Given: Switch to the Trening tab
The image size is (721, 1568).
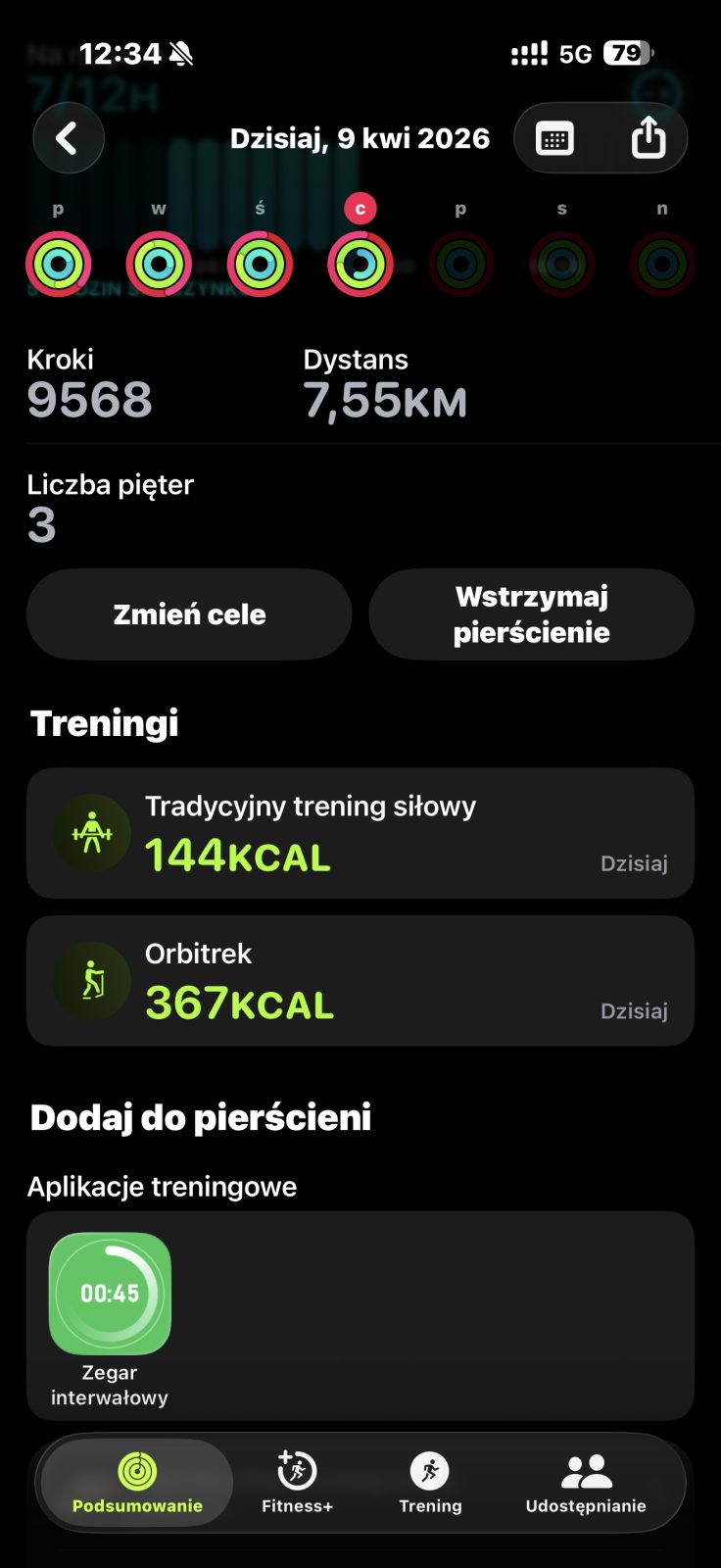Looking at the screenshot, I should coord(430,1482).
